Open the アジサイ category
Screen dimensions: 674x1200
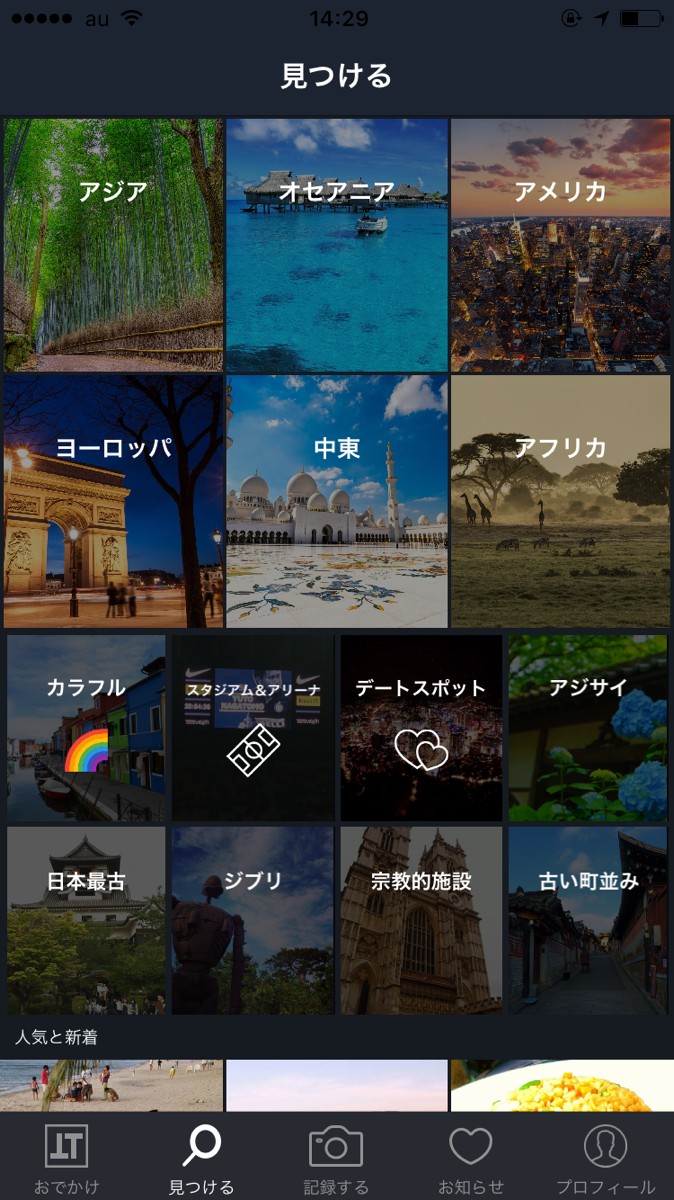(x=588, y=727)
